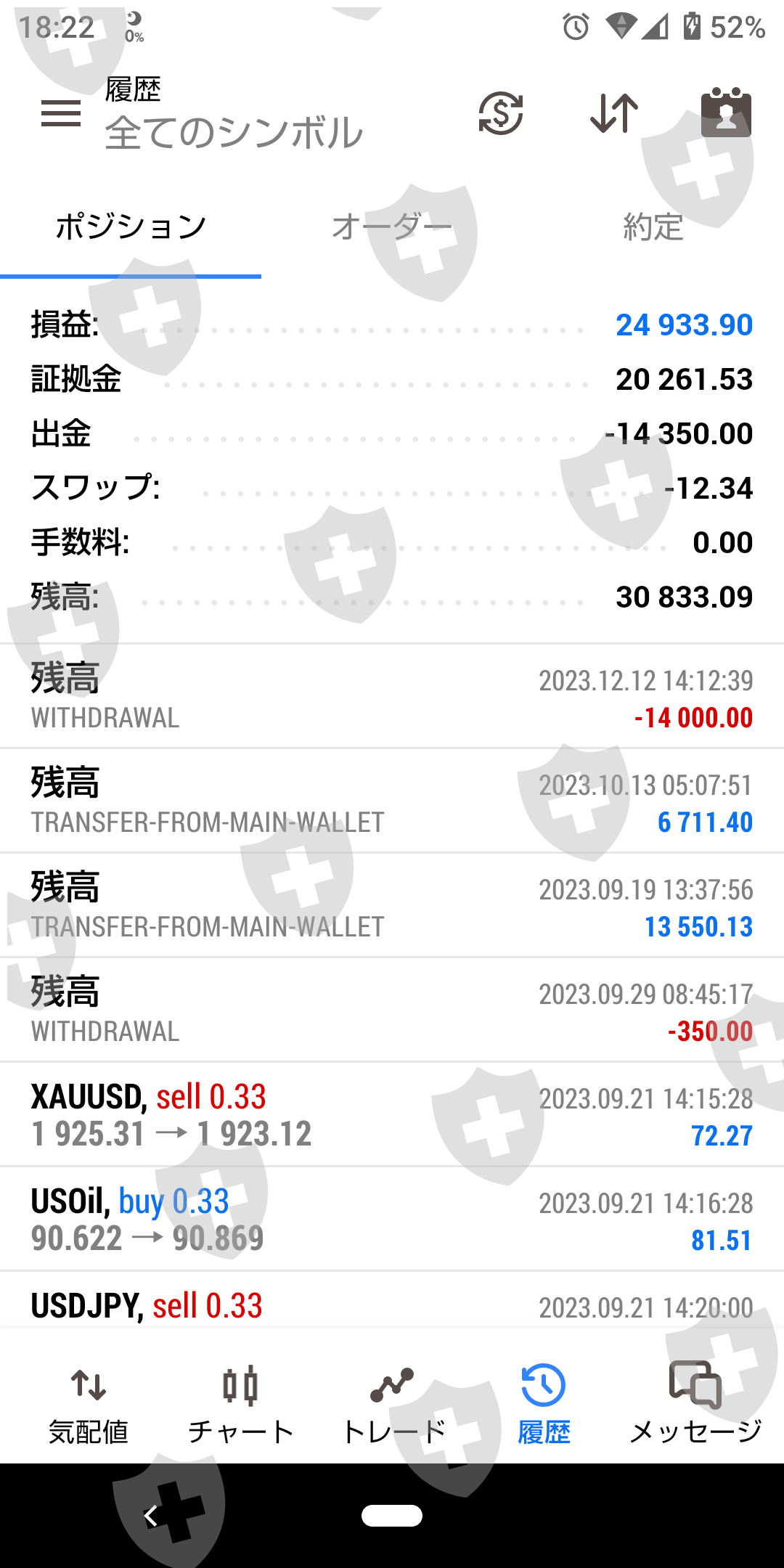Expand the USDJPY sell 0.33 position
This screenshot has height=1568, width=784.
(x=392, y=1301)
